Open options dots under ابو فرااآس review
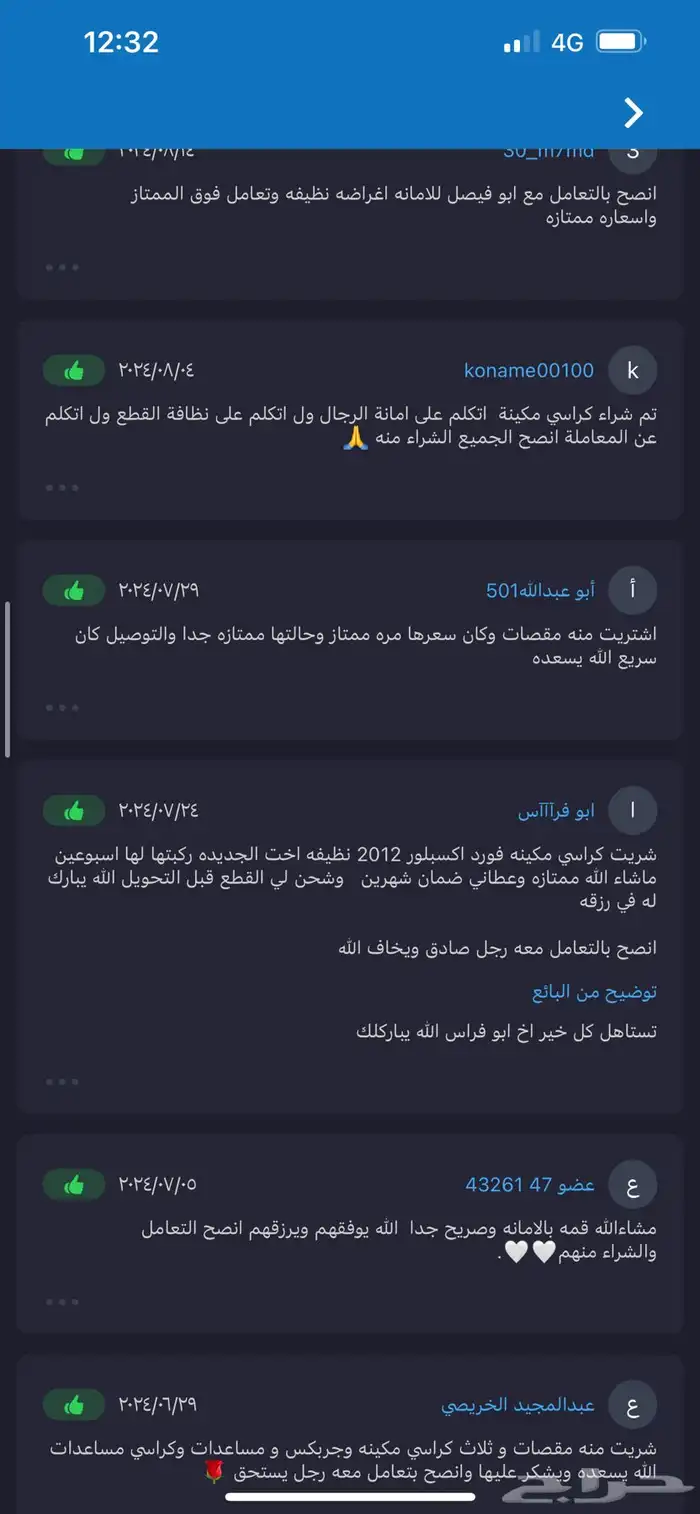Screen dimensions: 700x1514 pos(62,1081)
